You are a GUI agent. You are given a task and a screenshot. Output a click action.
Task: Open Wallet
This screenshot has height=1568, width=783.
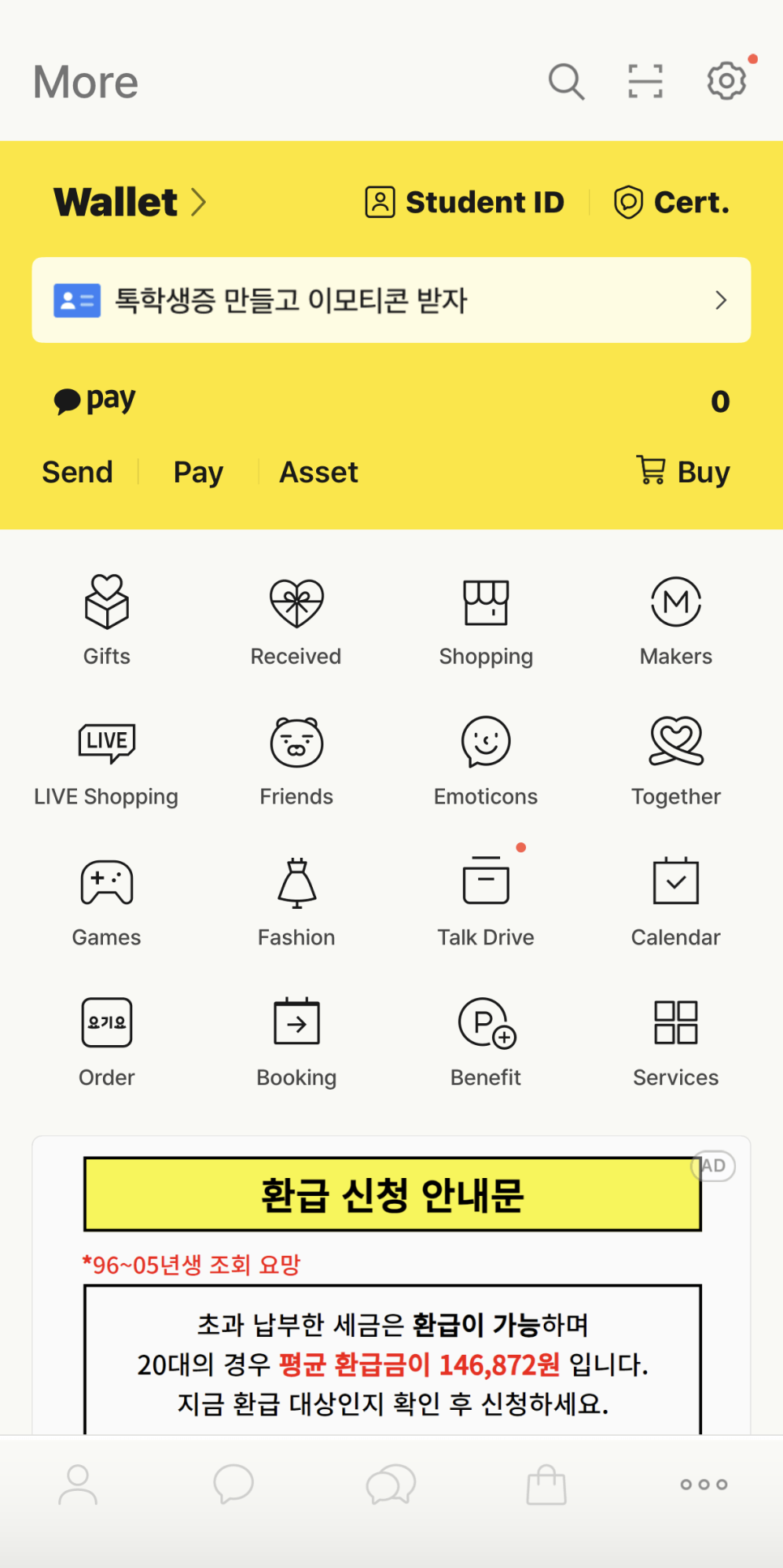point(130,202)
